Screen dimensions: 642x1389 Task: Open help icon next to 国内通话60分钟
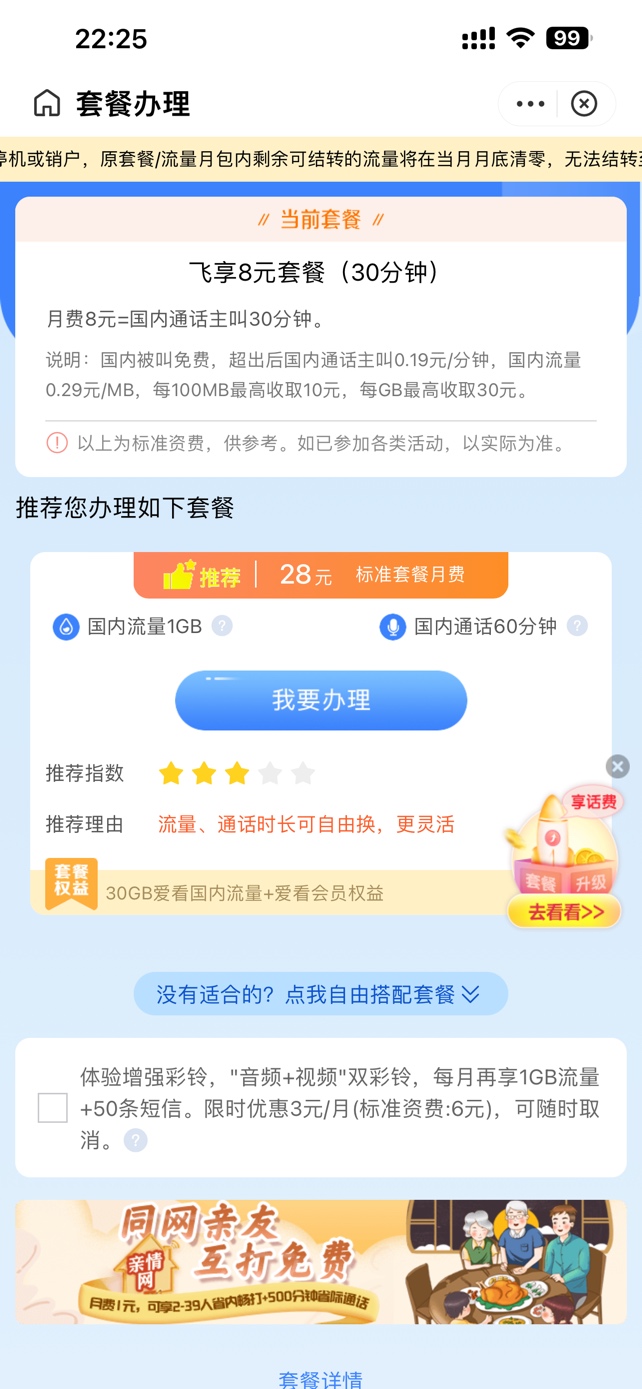tap(577, 626)
